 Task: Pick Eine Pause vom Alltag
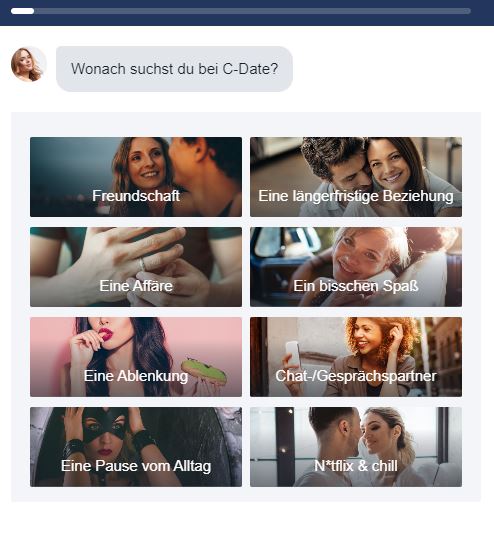(136, 447)
